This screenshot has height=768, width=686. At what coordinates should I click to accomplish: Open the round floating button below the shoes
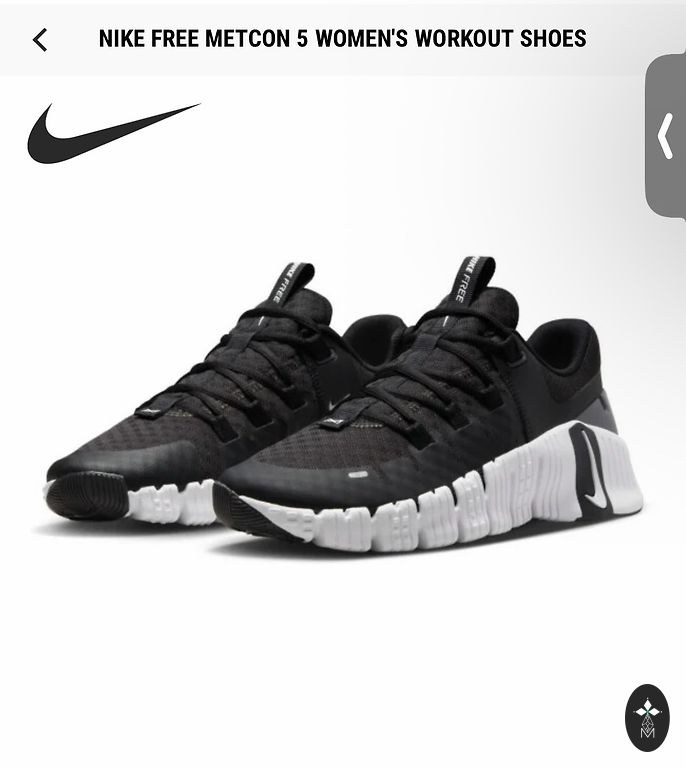tap(647, 717)
